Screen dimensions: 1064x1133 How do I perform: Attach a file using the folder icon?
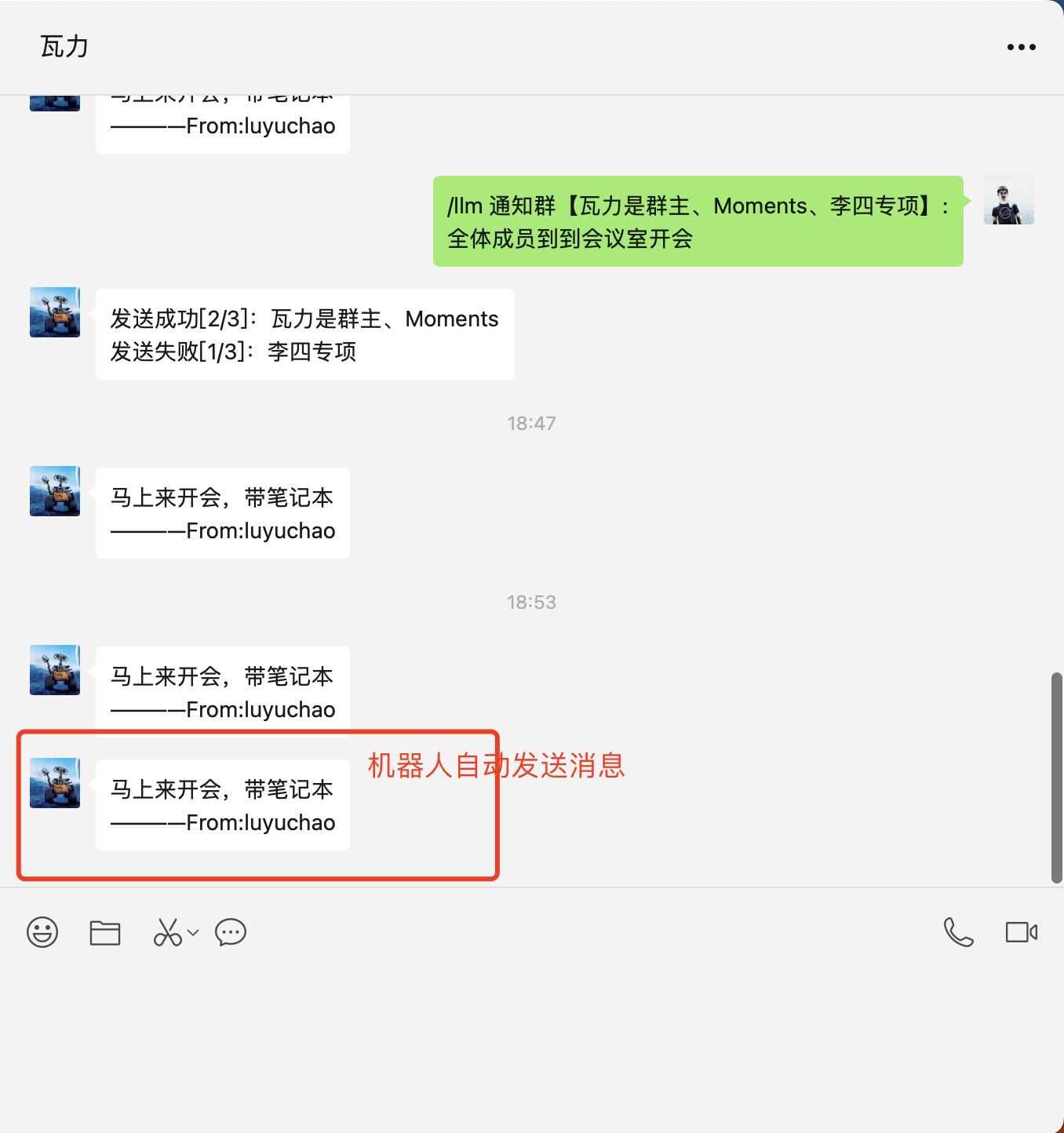105,932
